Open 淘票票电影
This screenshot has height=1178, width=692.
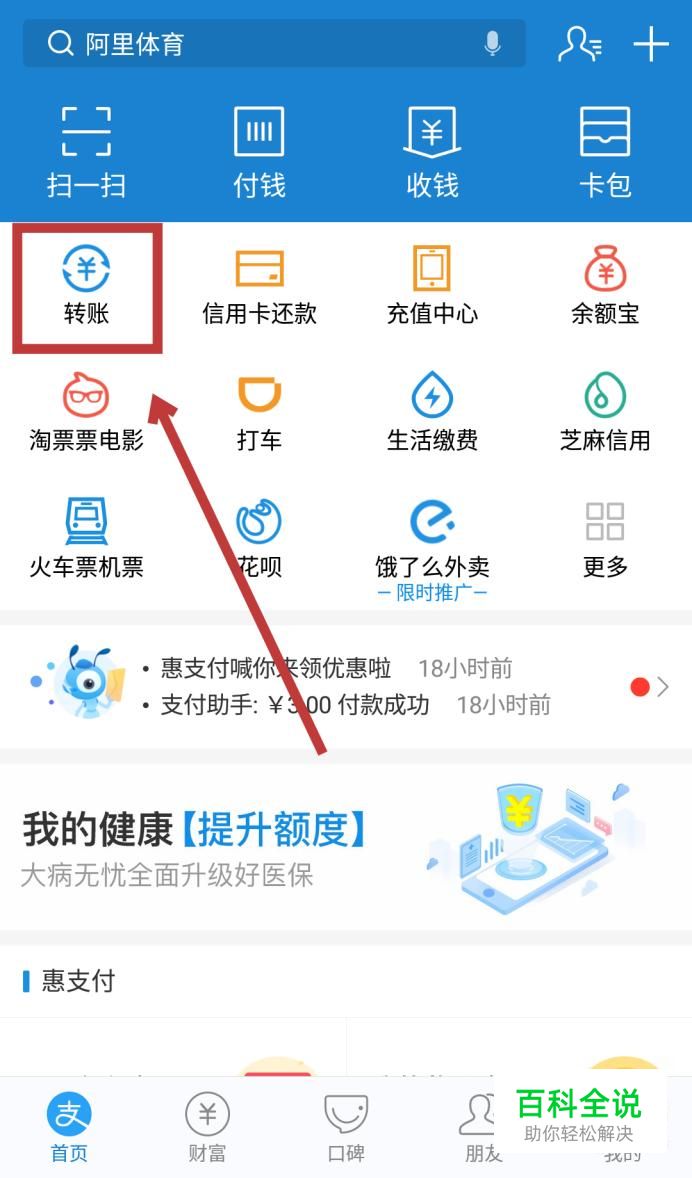click(x=86, y=412)
